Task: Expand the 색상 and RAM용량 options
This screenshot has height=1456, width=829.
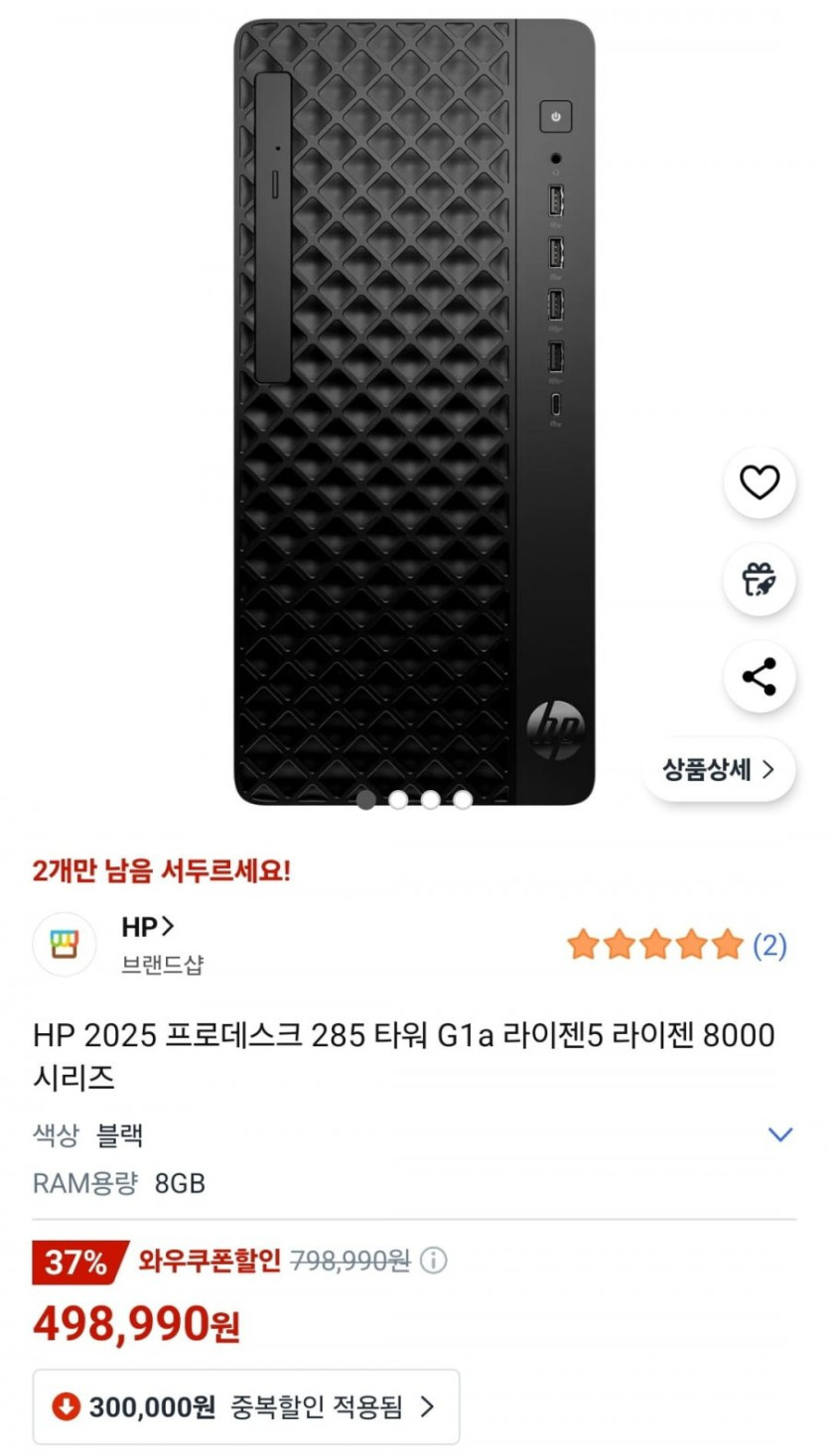Action: tap(780, 1134)
